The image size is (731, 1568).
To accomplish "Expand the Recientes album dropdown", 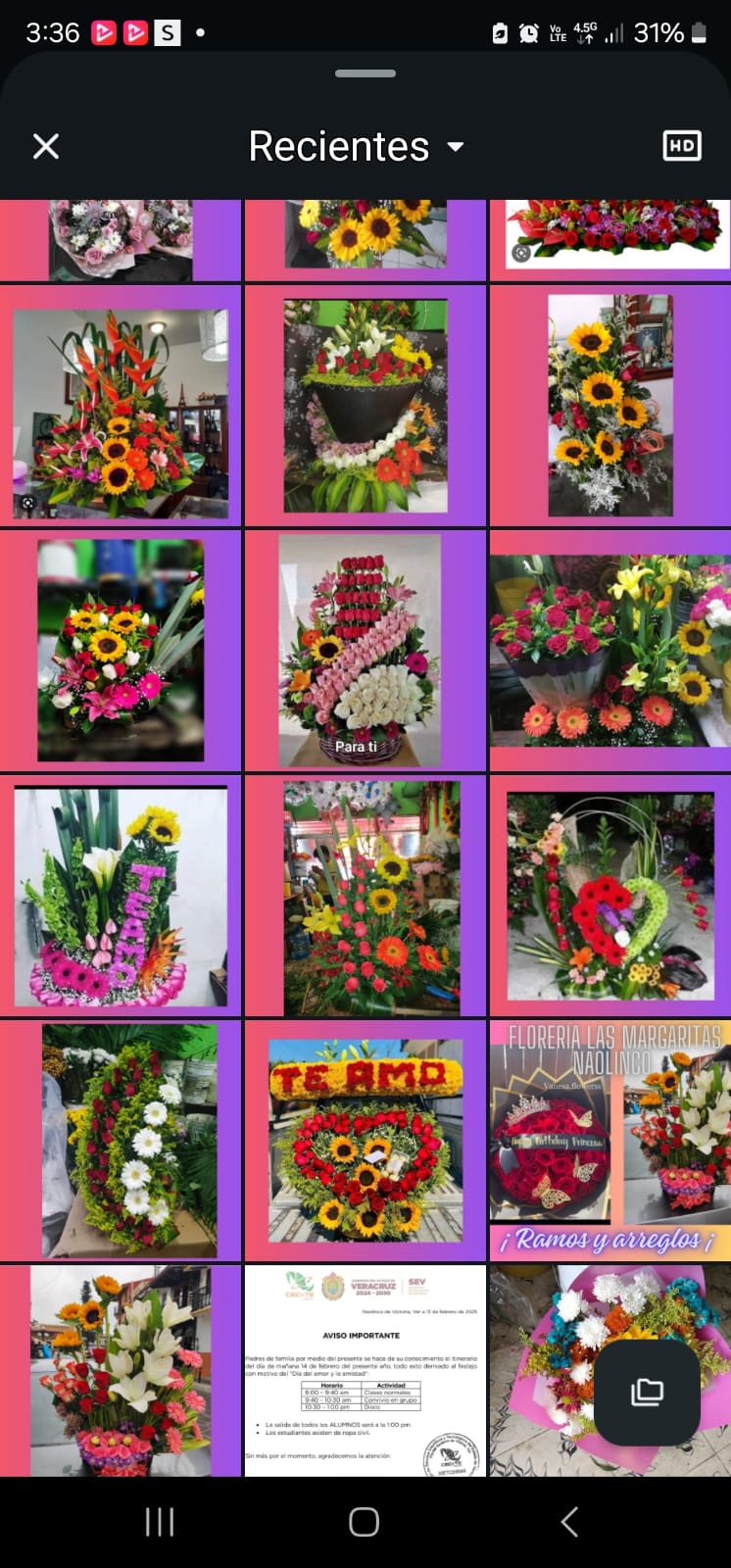I will [x=357, y=147].
